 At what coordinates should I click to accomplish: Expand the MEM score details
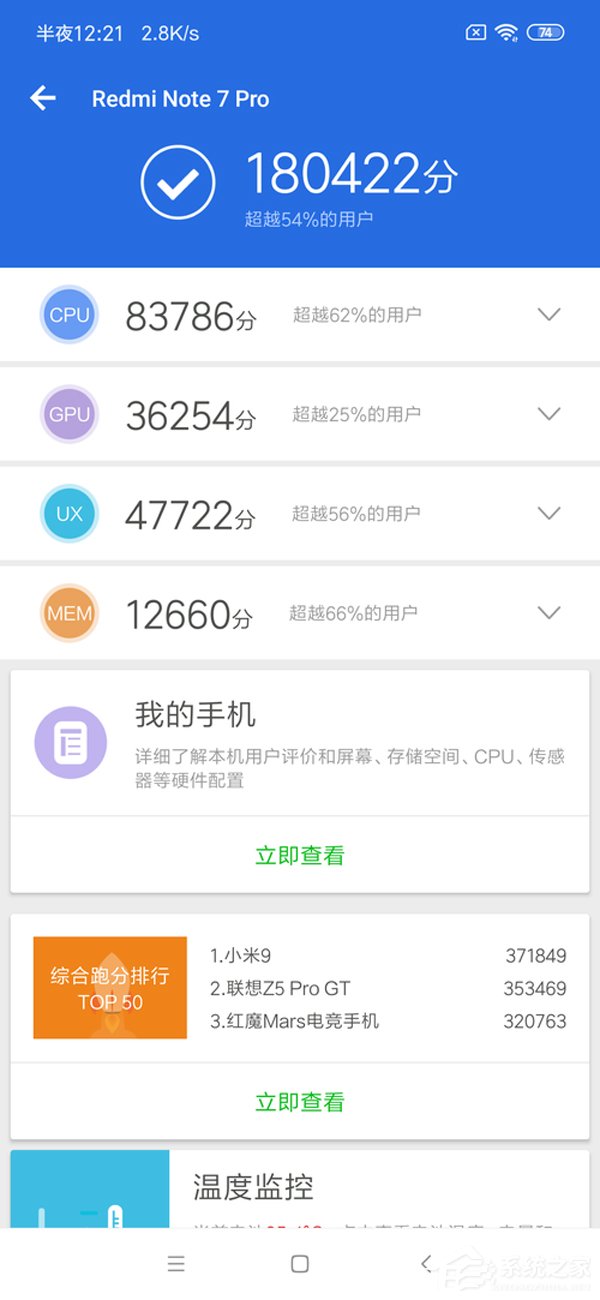point(549,612)
